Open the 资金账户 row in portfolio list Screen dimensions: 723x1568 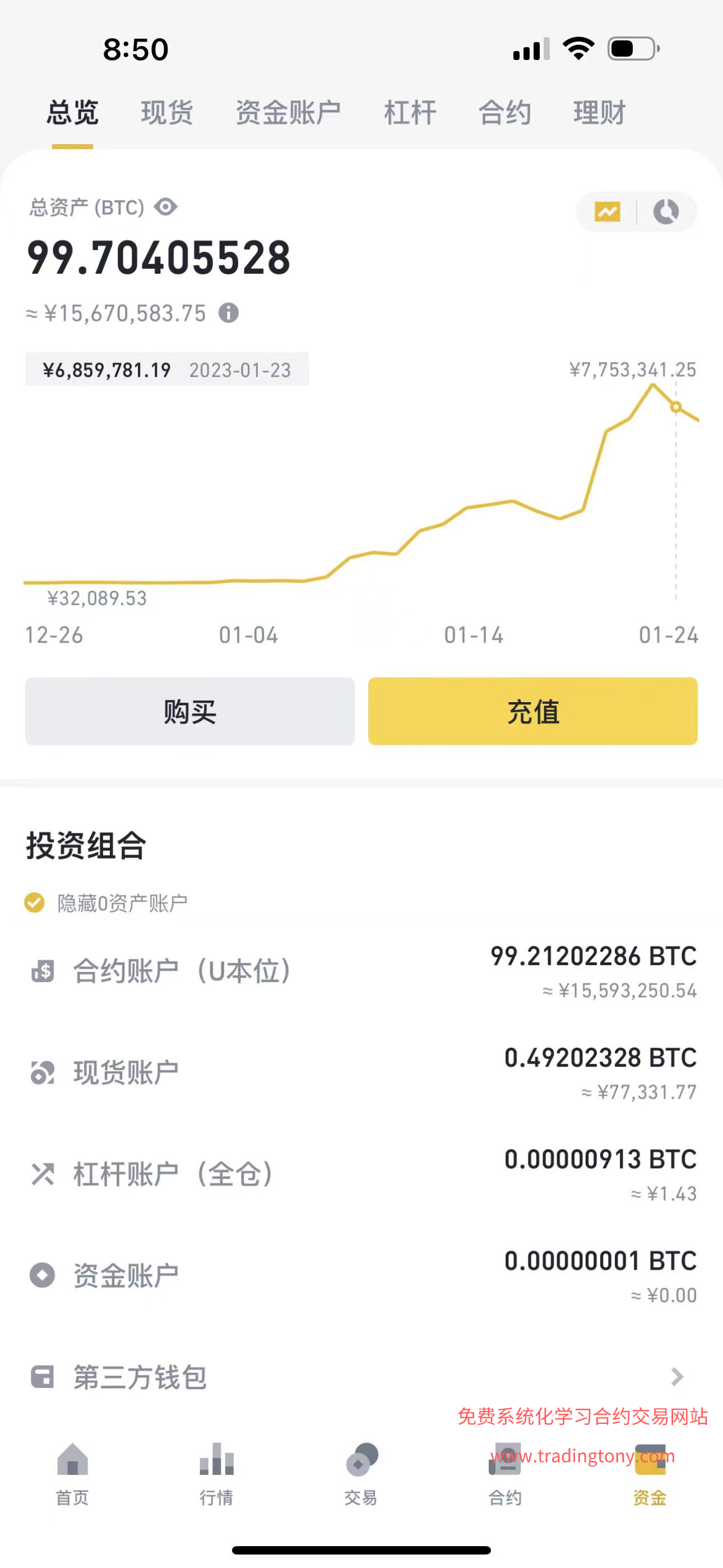point(361,1276)
